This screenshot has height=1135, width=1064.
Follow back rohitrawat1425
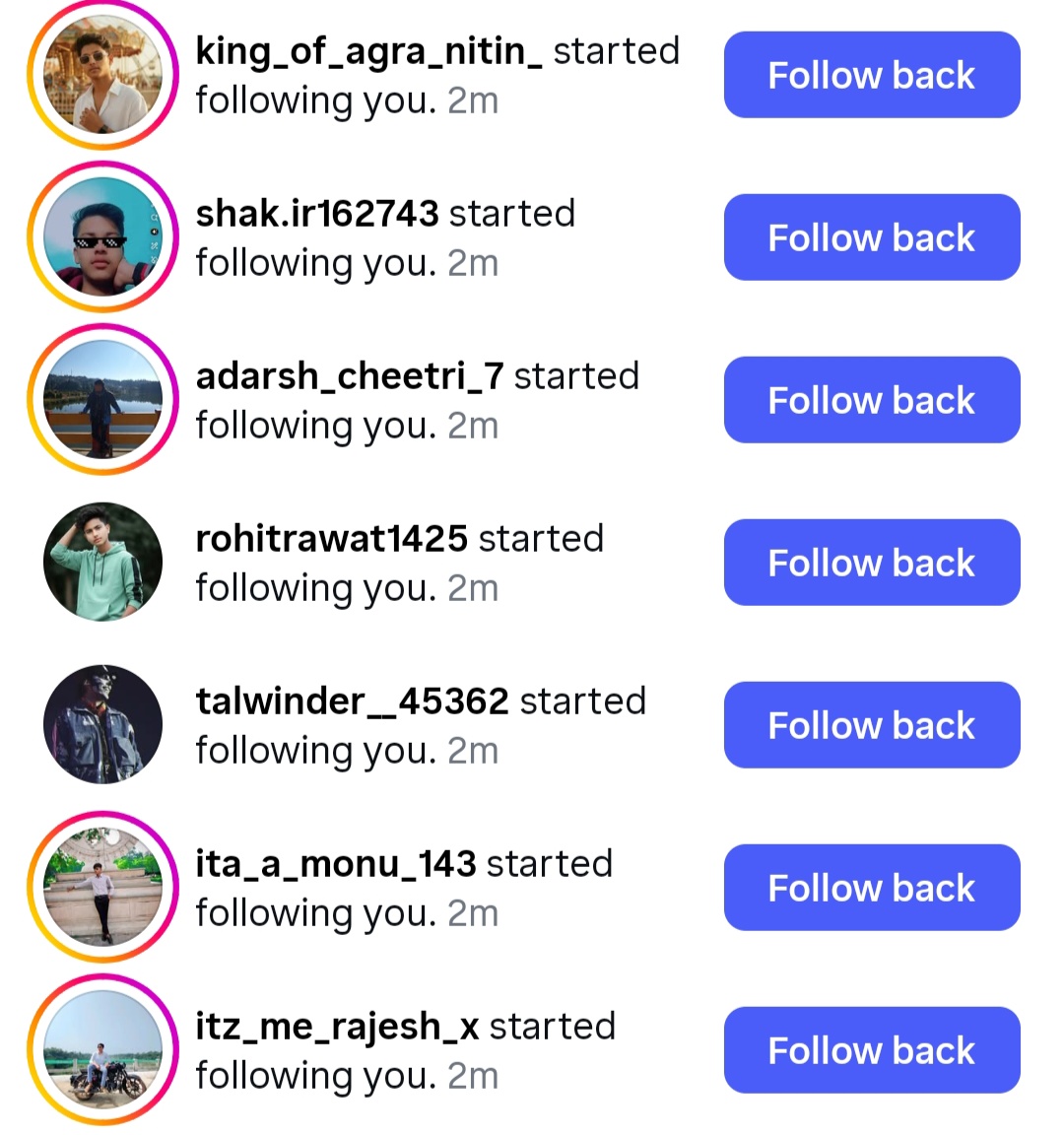pyautogui.click(x=872, y=563)
